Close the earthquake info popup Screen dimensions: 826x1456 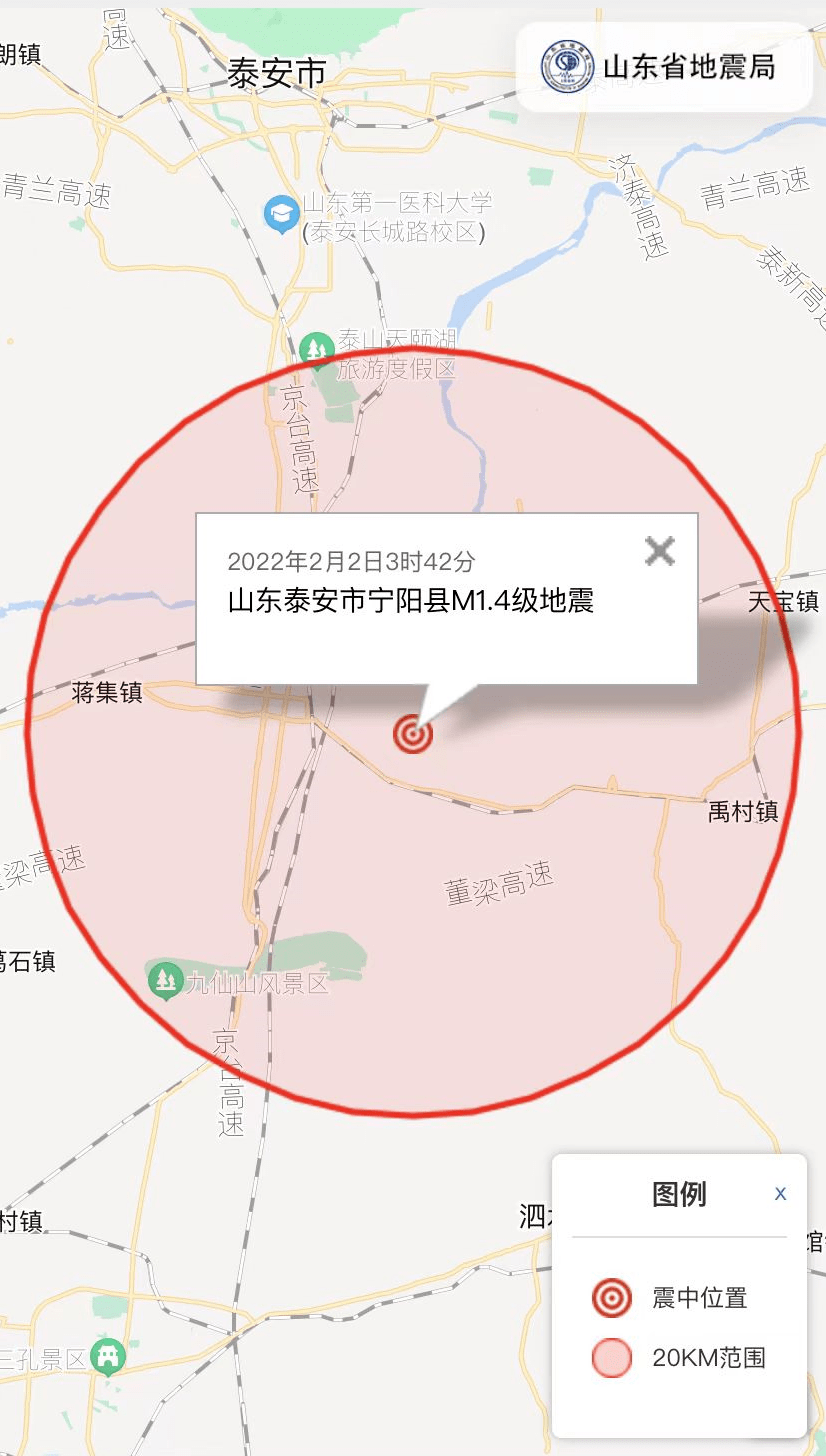tap(660, 551)
